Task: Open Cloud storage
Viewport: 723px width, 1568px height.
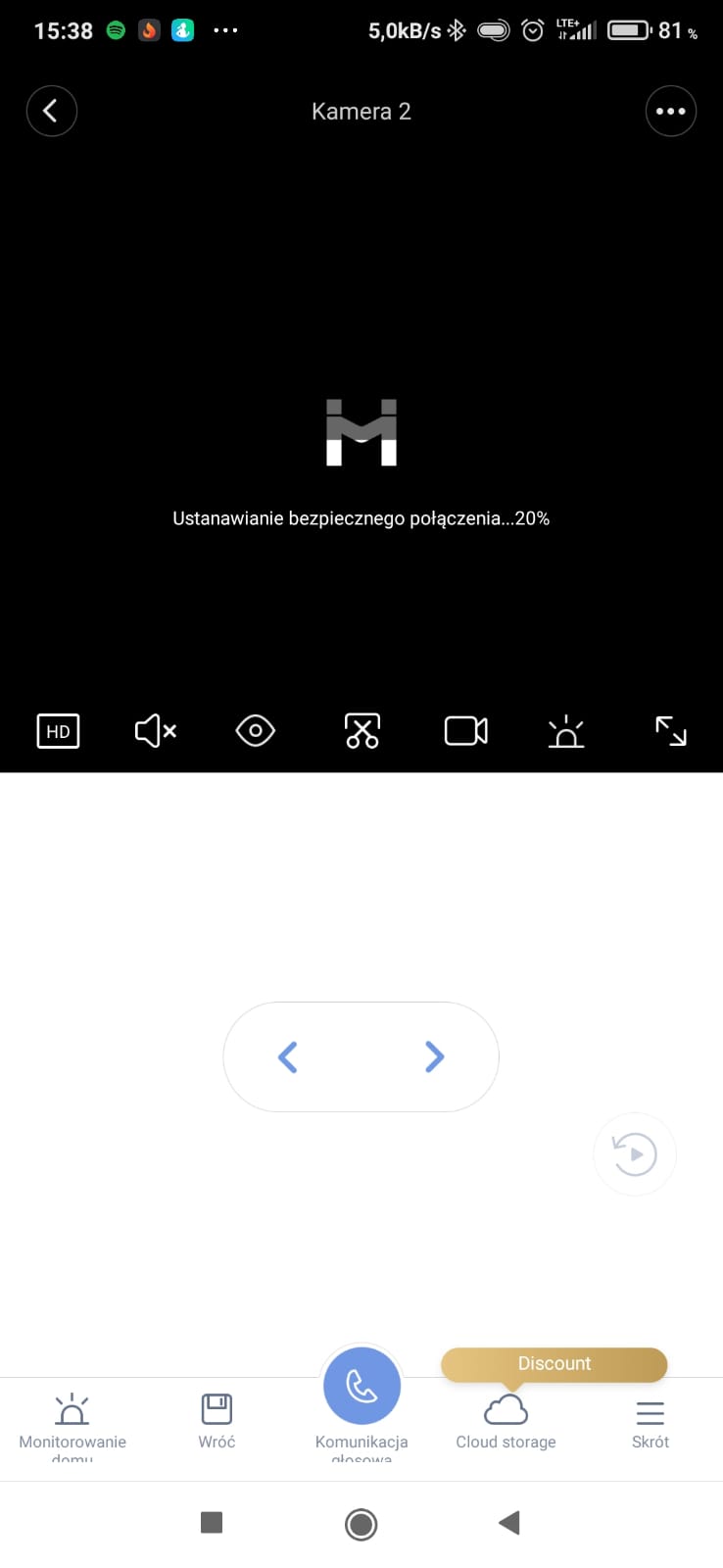Action: [506, 1421]
